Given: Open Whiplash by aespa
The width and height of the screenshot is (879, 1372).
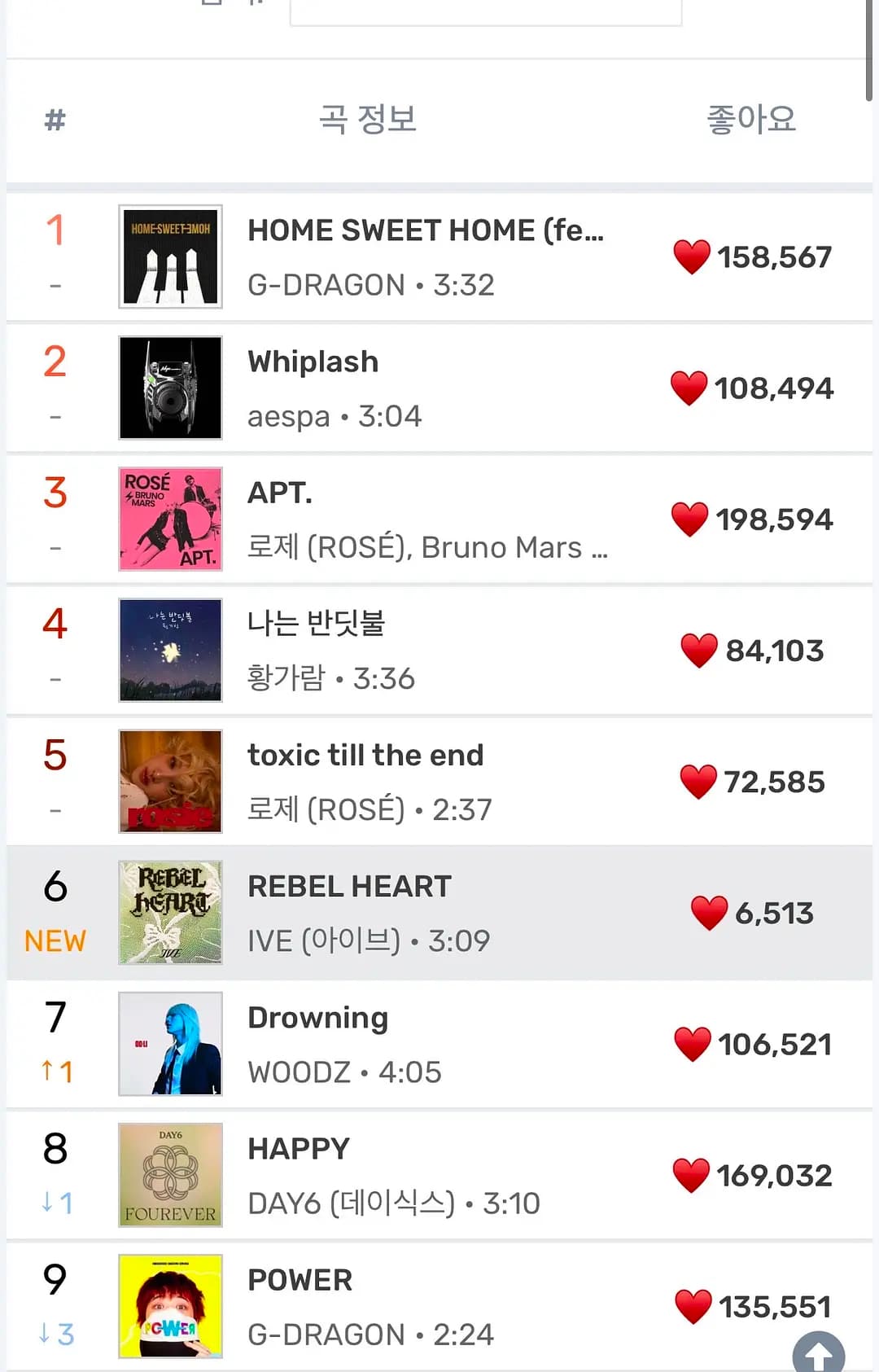Looking at the screenshot, I should click(313, 362).
